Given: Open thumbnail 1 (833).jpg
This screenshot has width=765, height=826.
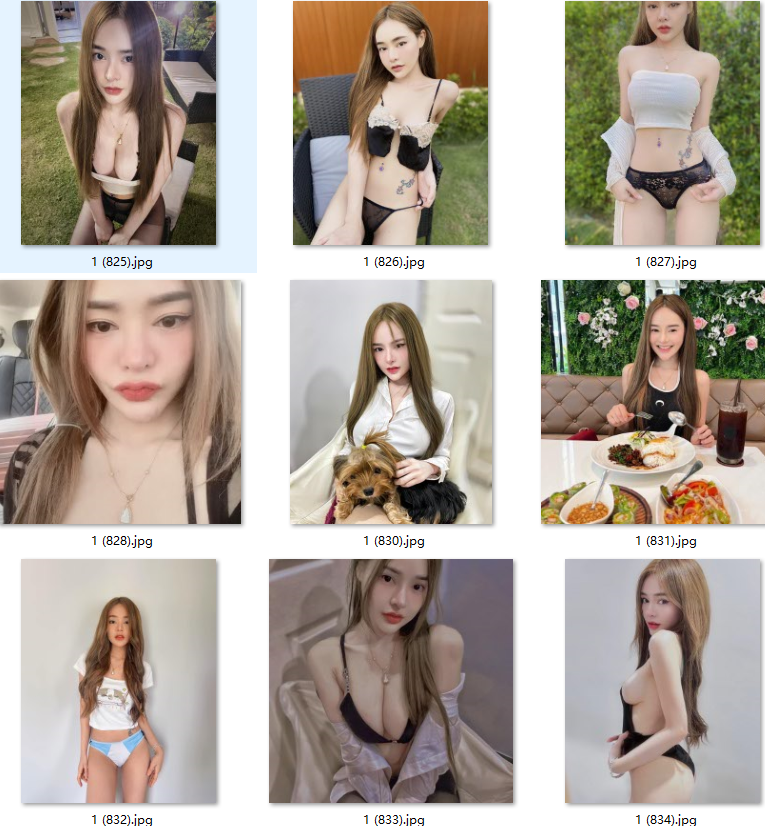Looking at the screenshot, I should (x=391, y=681).
